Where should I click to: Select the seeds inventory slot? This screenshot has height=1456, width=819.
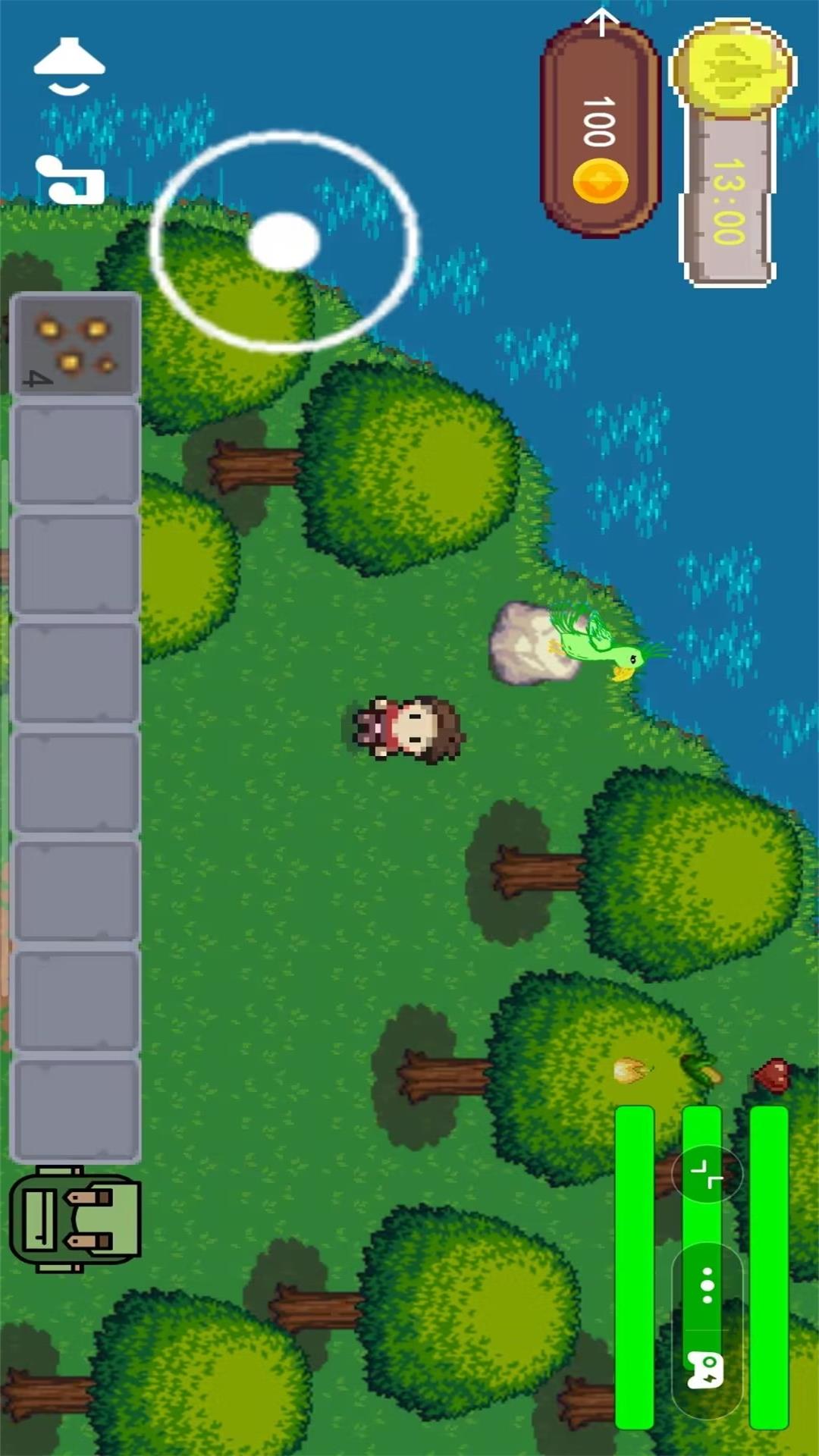(75, 344)
